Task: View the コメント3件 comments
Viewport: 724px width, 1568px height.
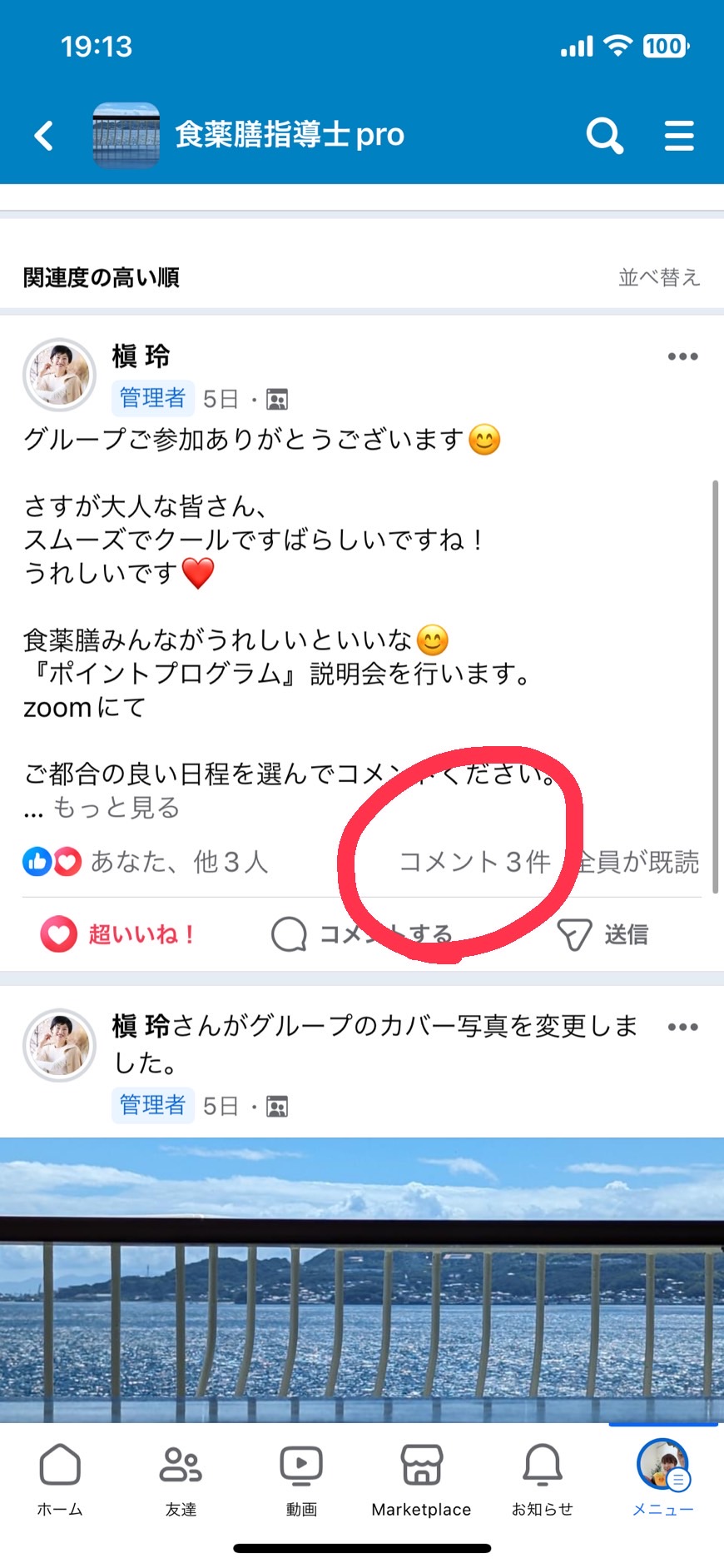Action: coord(474,862)
